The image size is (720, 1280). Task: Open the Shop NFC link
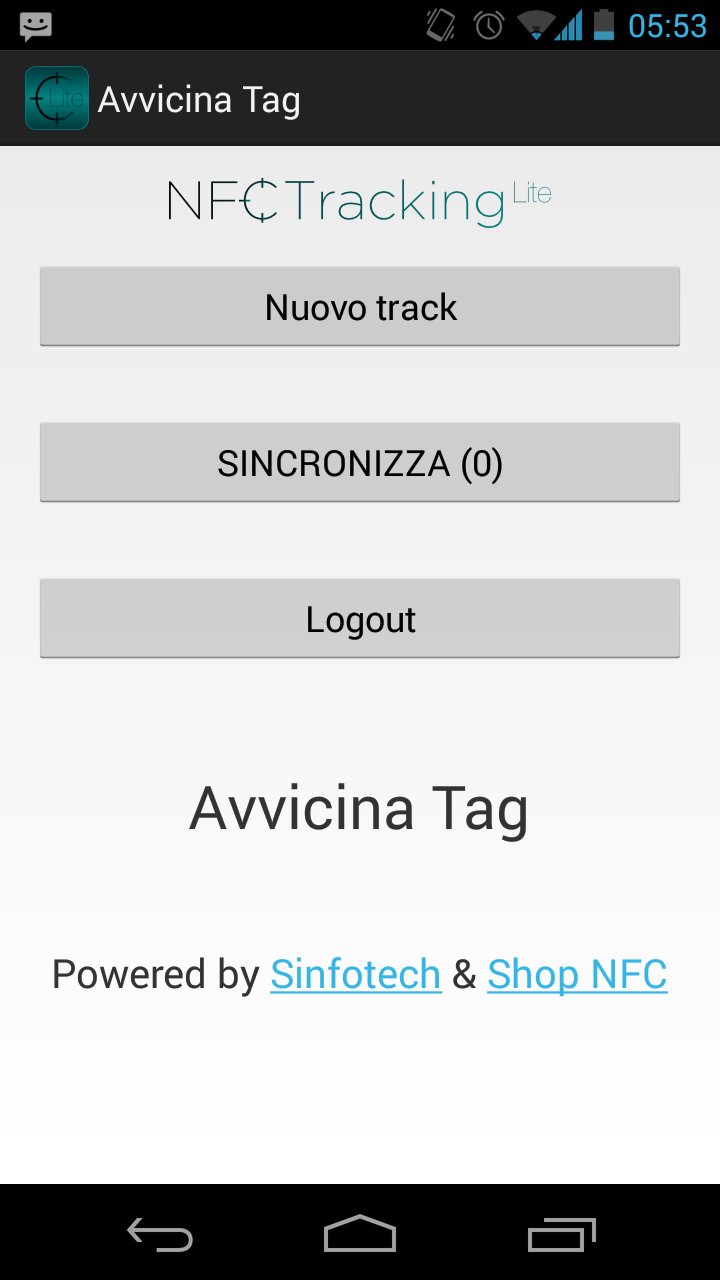click(576, 973)
